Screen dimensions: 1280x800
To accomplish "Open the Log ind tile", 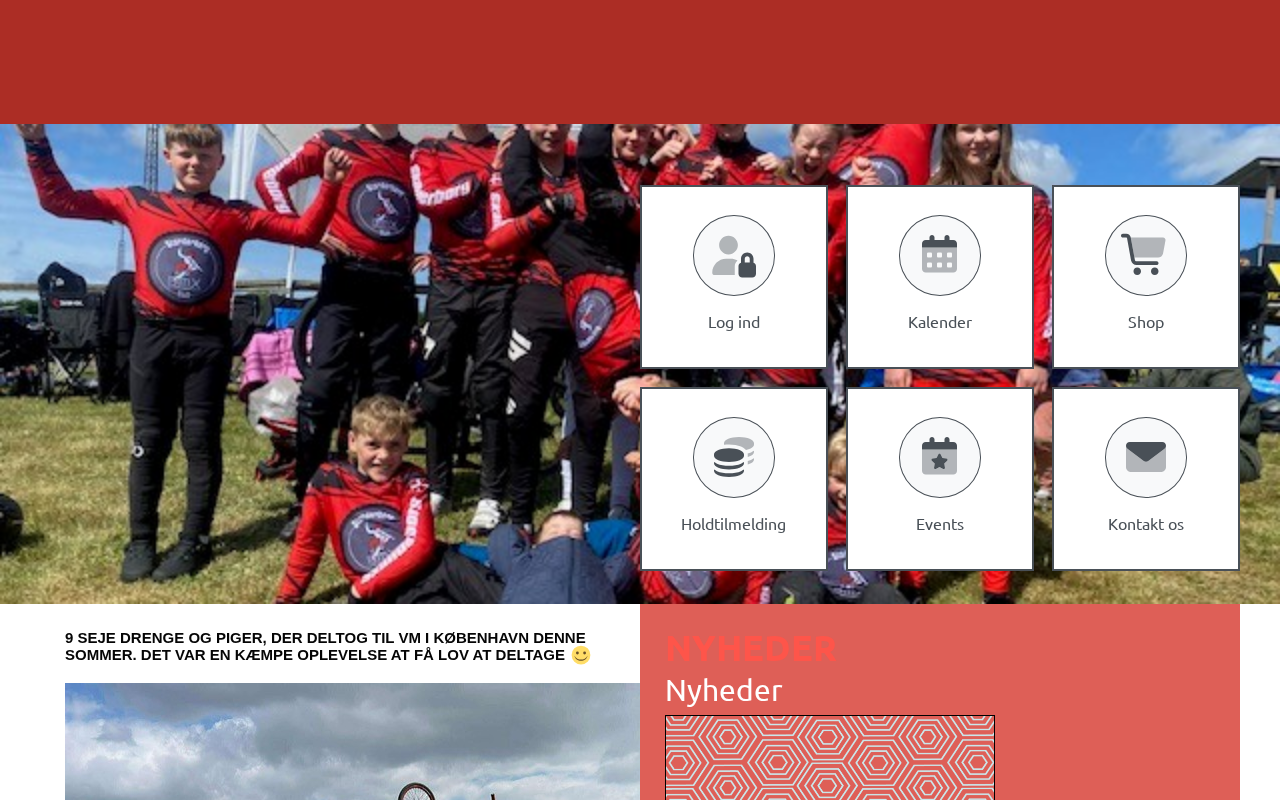I will pos(733,277).
